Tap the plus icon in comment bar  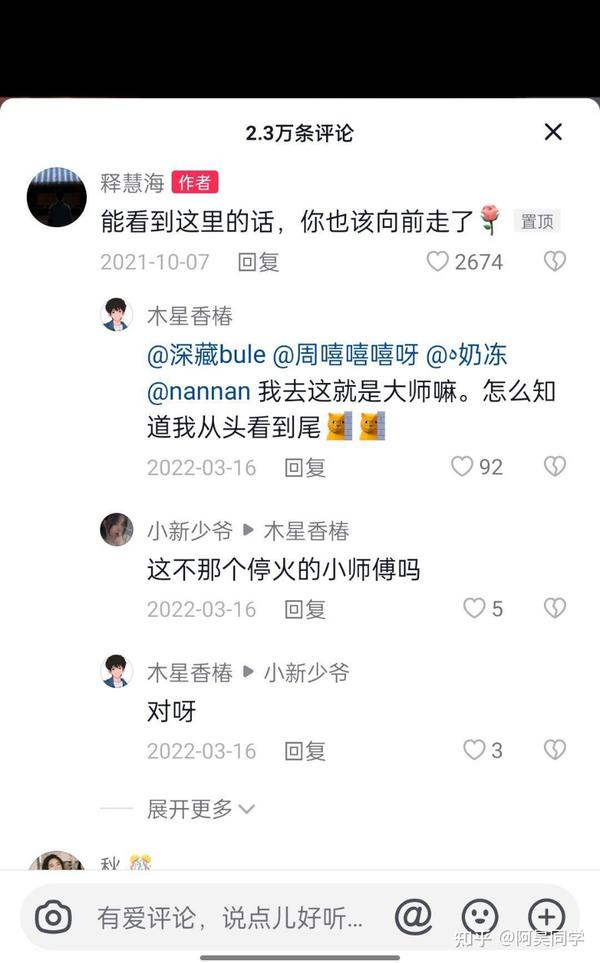pos(546,916)
